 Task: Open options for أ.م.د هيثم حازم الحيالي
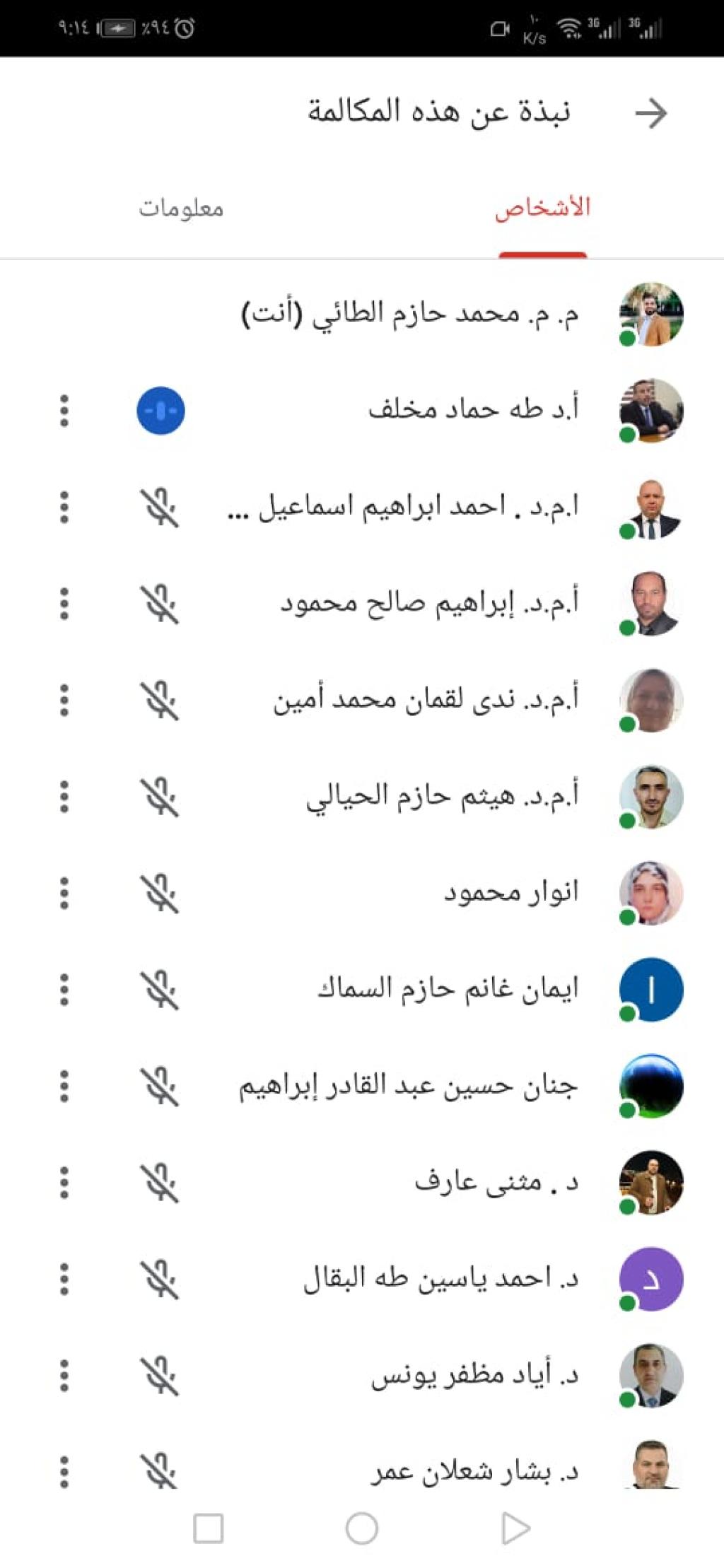(64, 797)
